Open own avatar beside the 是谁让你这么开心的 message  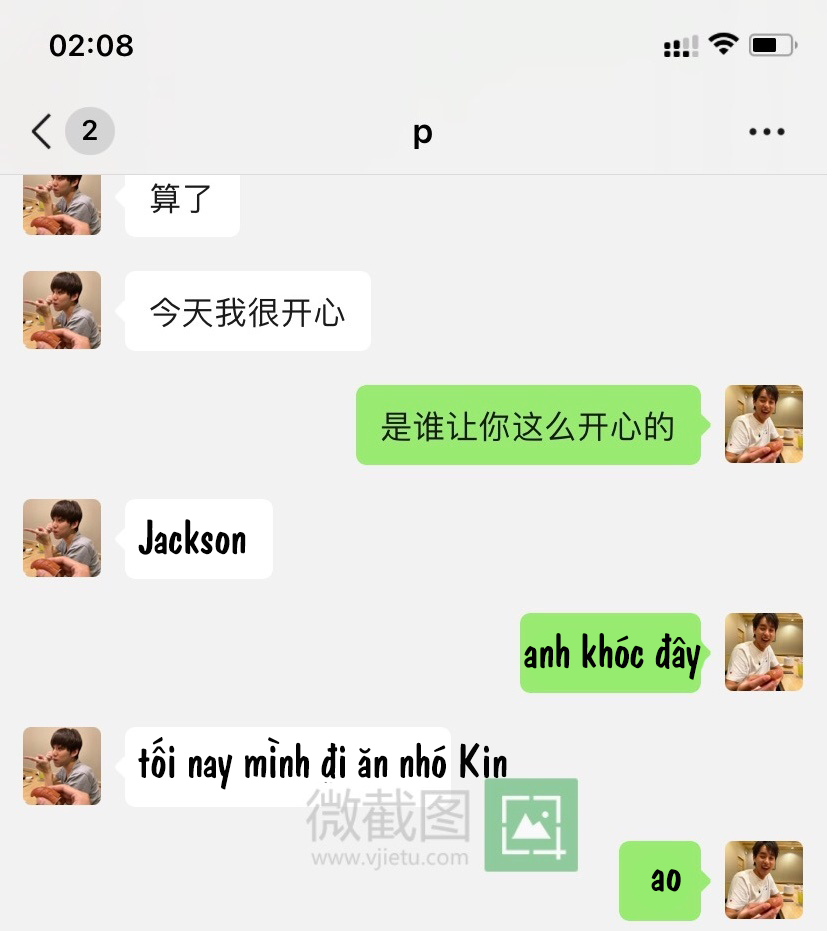[x=763, y=424]
